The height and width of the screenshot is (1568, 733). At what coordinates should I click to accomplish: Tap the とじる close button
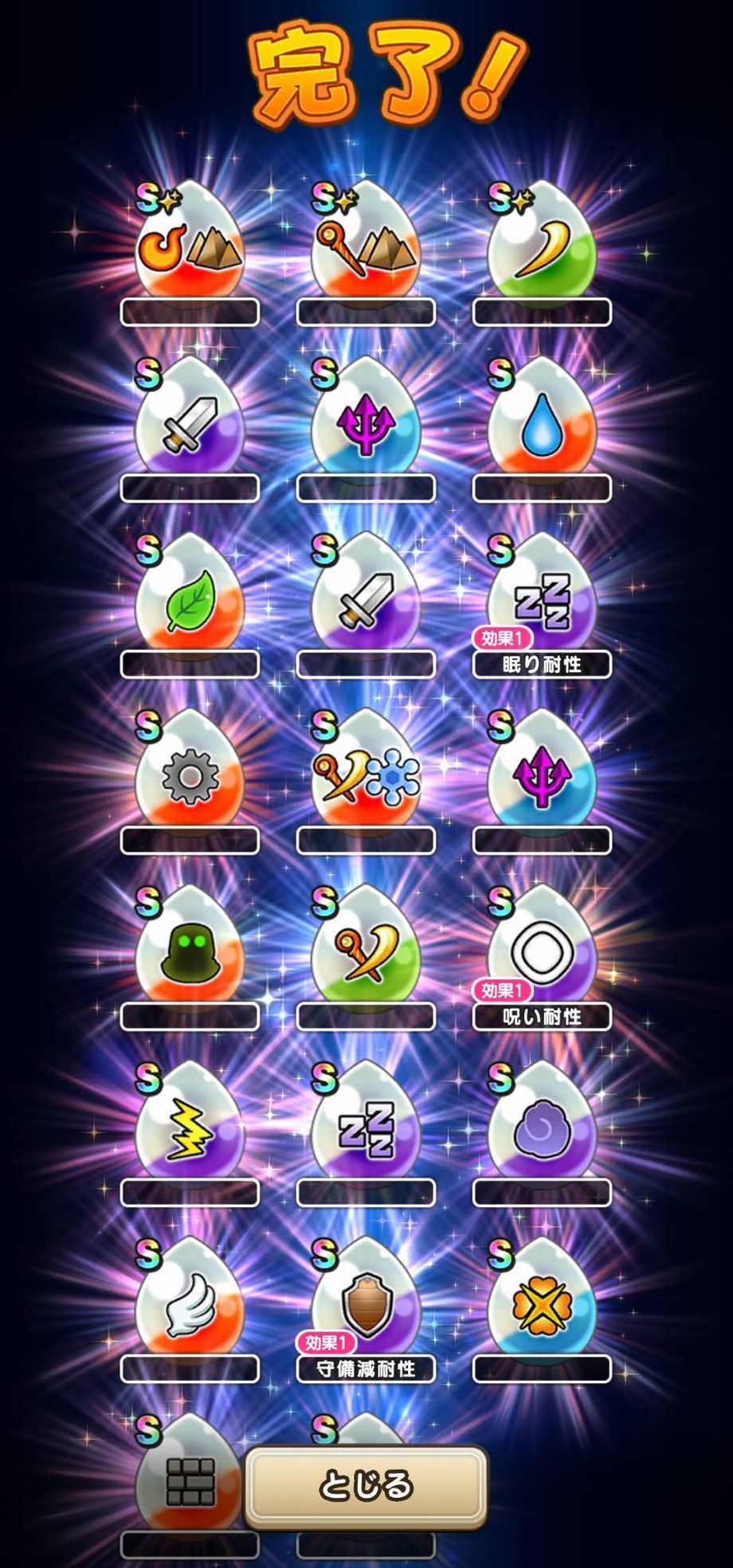(366, 1485)
